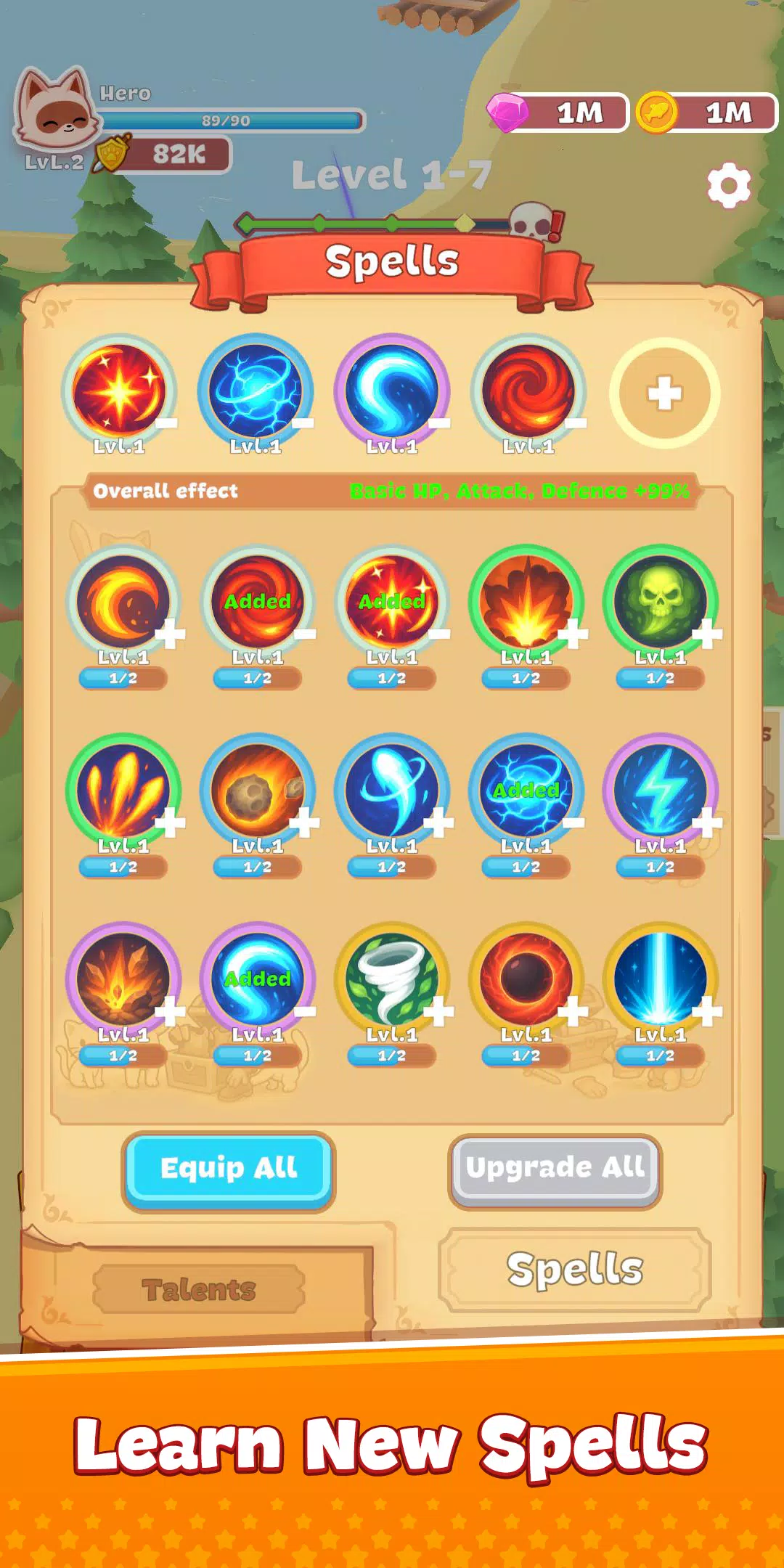Remove the equipped red starburst spell
Viewport: 784px width, 1568px height.
click(x=166, y=423)
